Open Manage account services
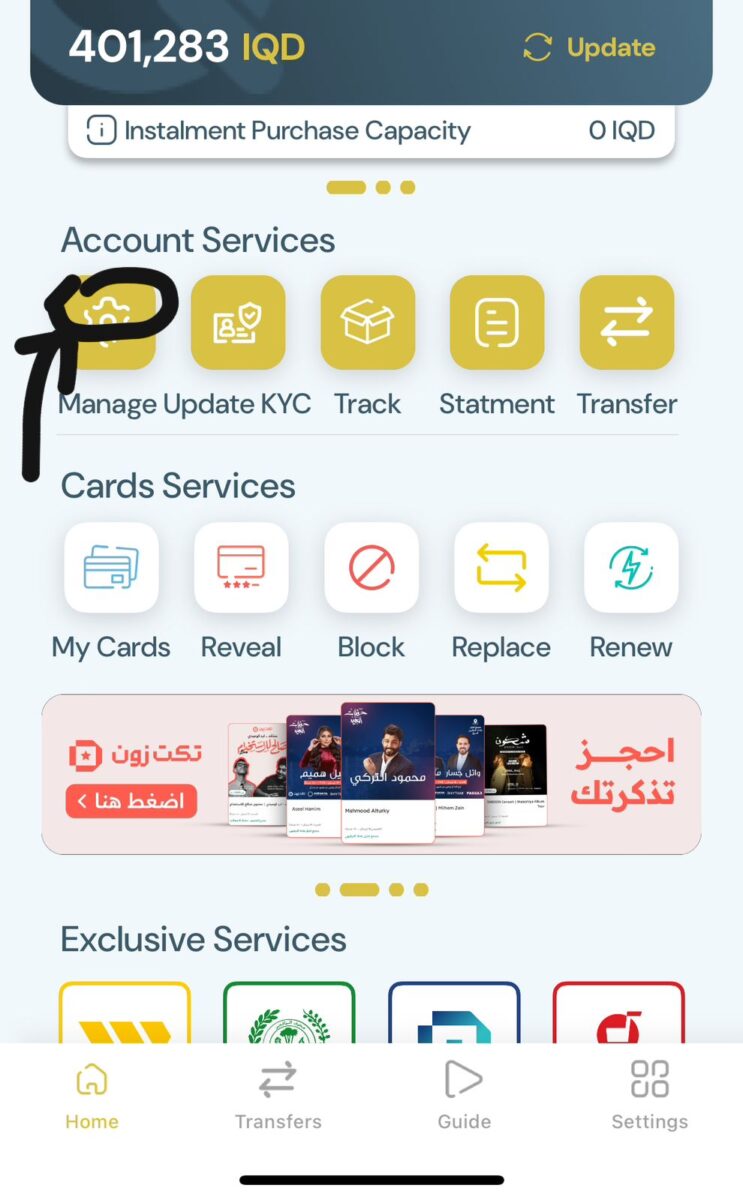743x1200 pixels. pos(108,324)
